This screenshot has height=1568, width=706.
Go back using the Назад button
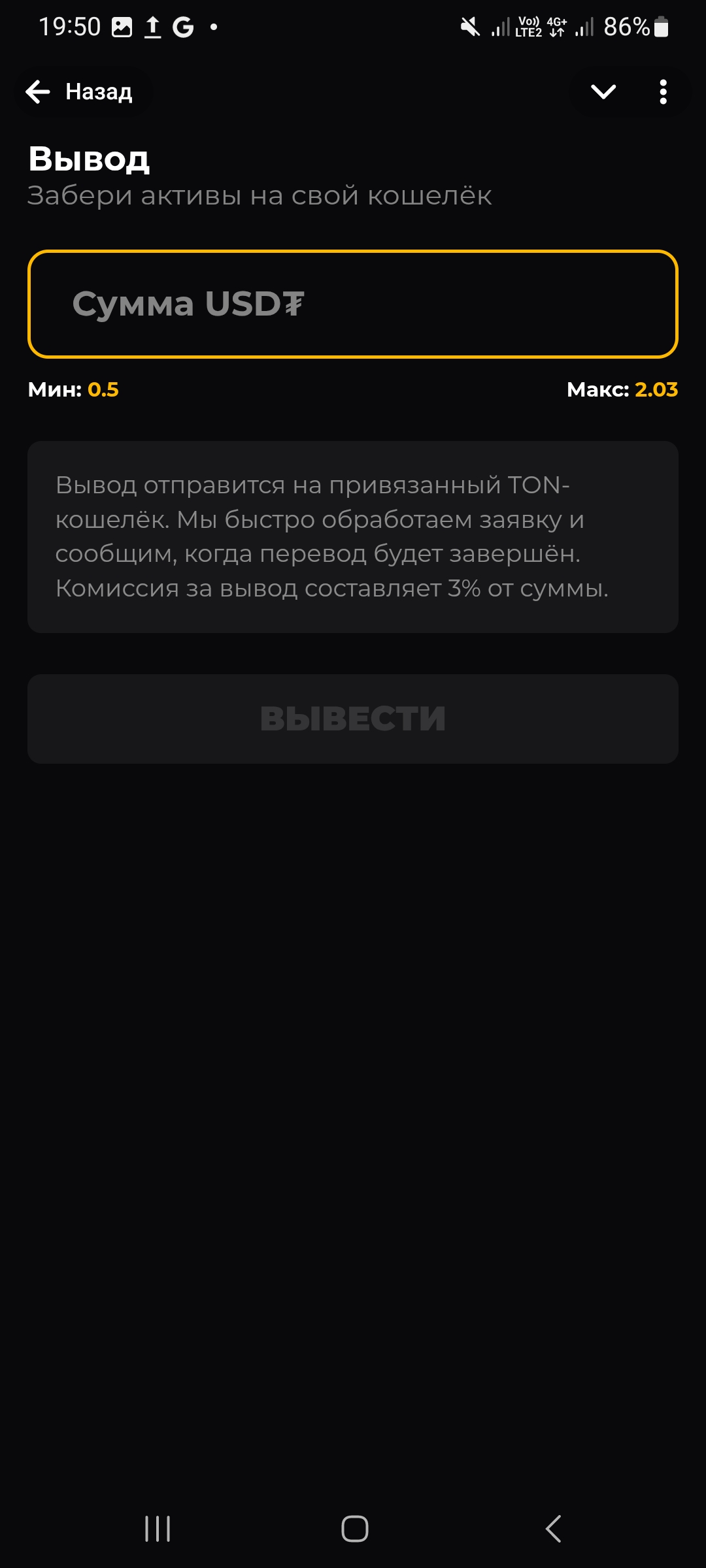tap(80, 92)
